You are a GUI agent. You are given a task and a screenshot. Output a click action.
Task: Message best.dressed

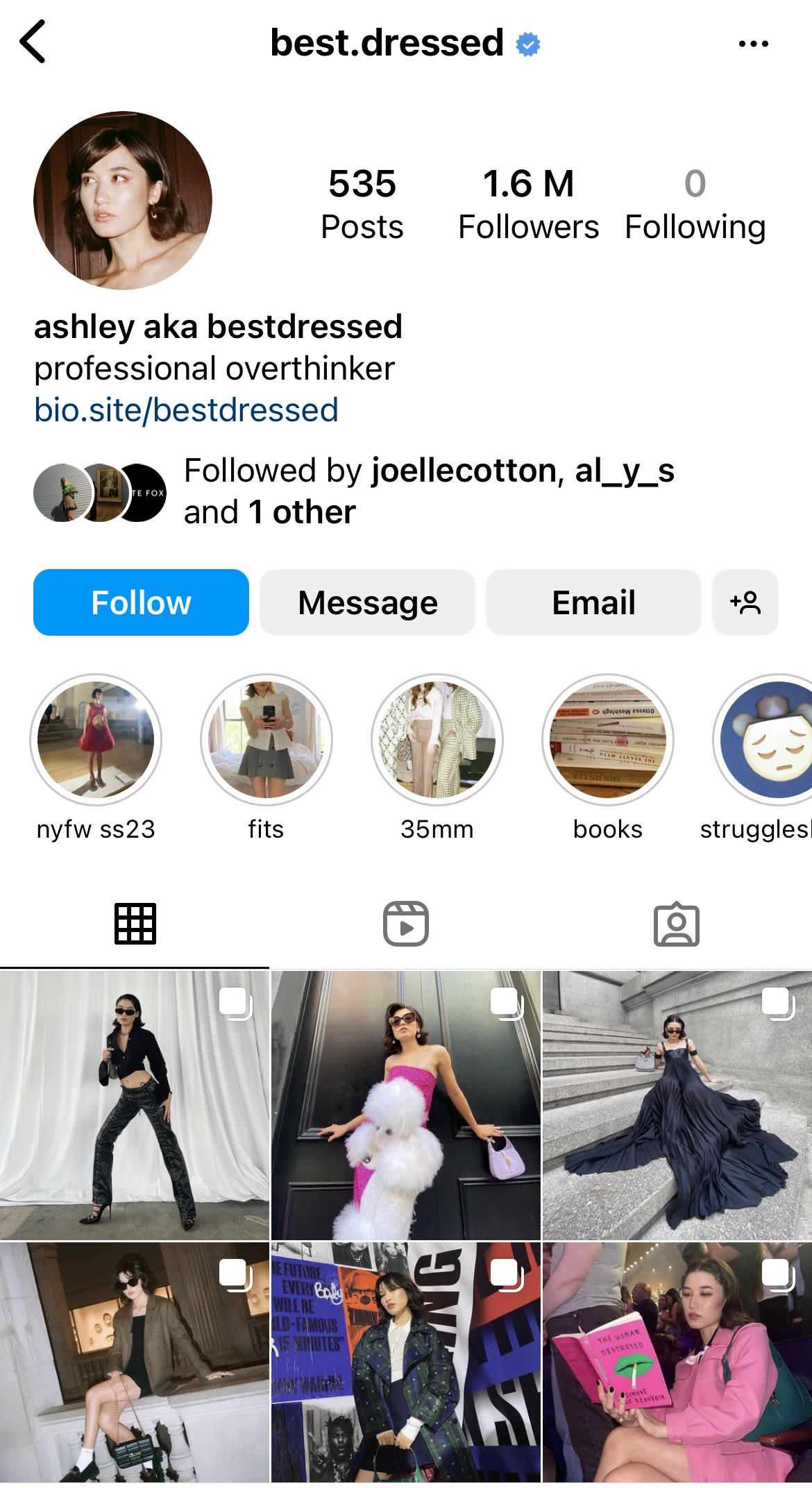[367, 602]
